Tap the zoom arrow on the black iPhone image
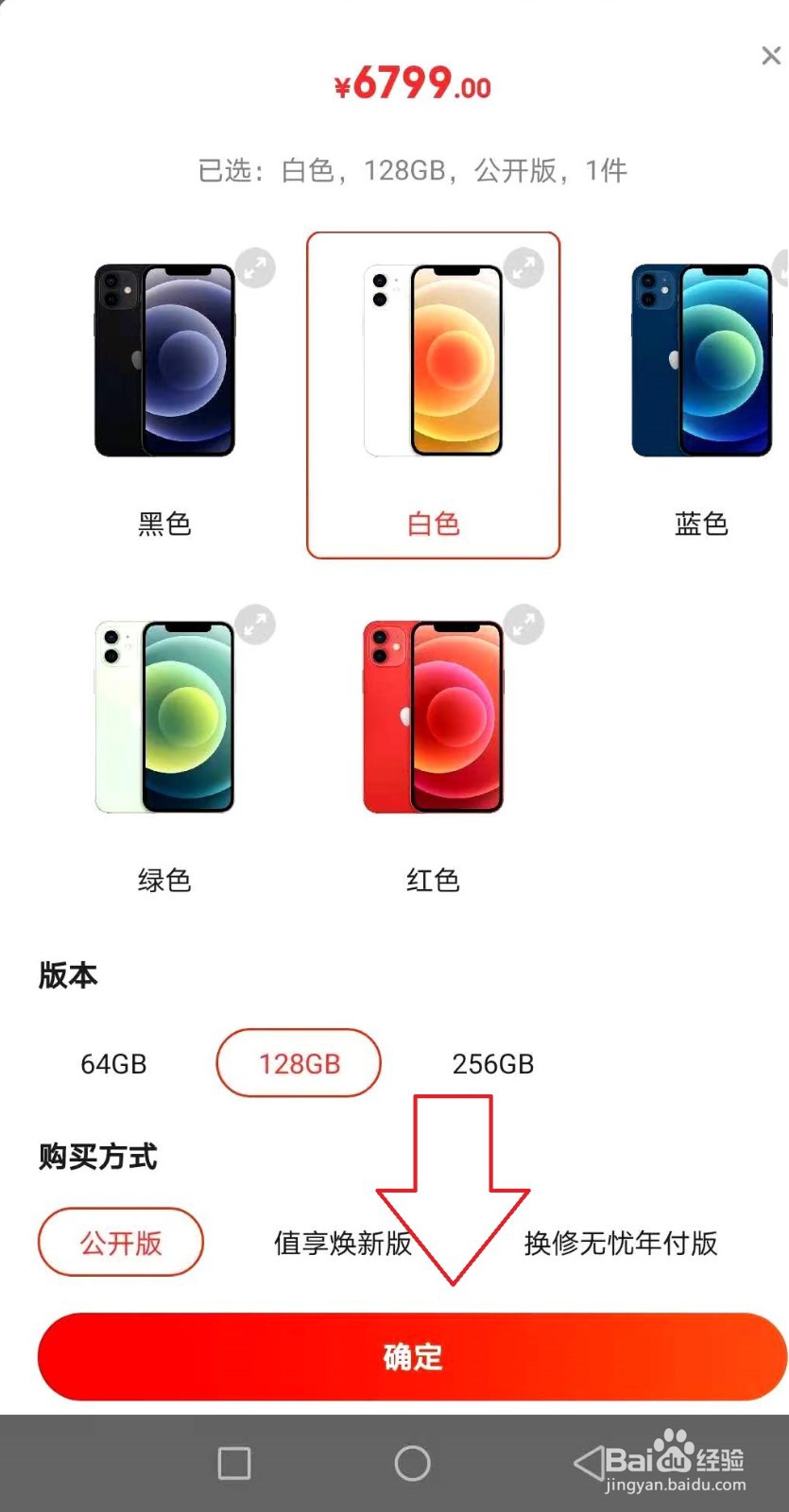The width and height of the screenshot is (789, 1512). coord(253,267)
